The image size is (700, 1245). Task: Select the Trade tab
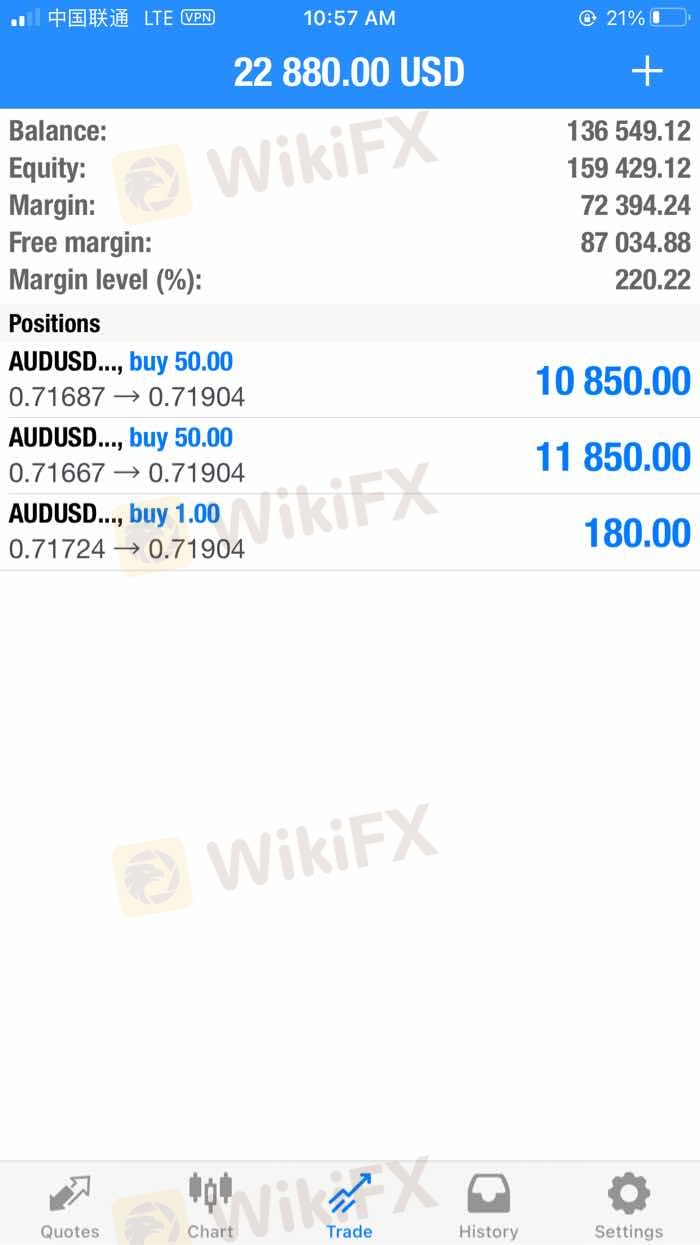(x=349, y=1205)
